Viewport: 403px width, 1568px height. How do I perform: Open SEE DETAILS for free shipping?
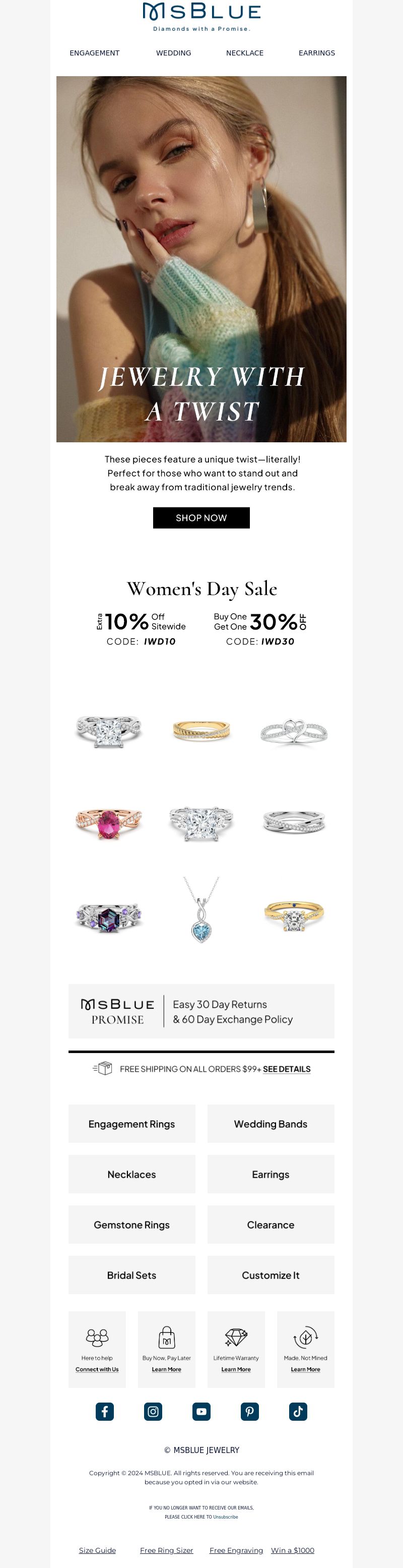pyautogui.click(x=286, y=1069)
